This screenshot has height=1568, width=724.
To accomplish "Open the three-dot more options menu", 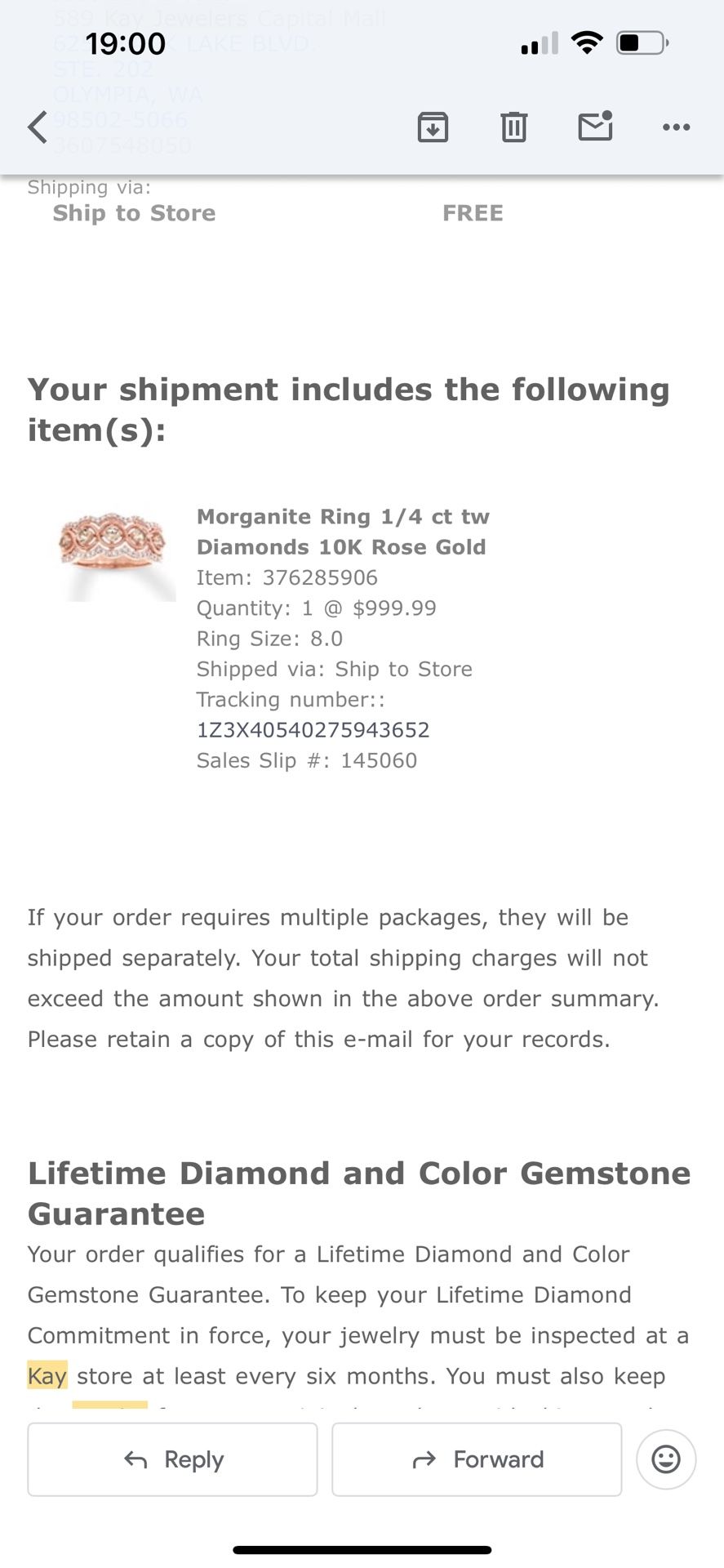I will click(x=676, y=127).
